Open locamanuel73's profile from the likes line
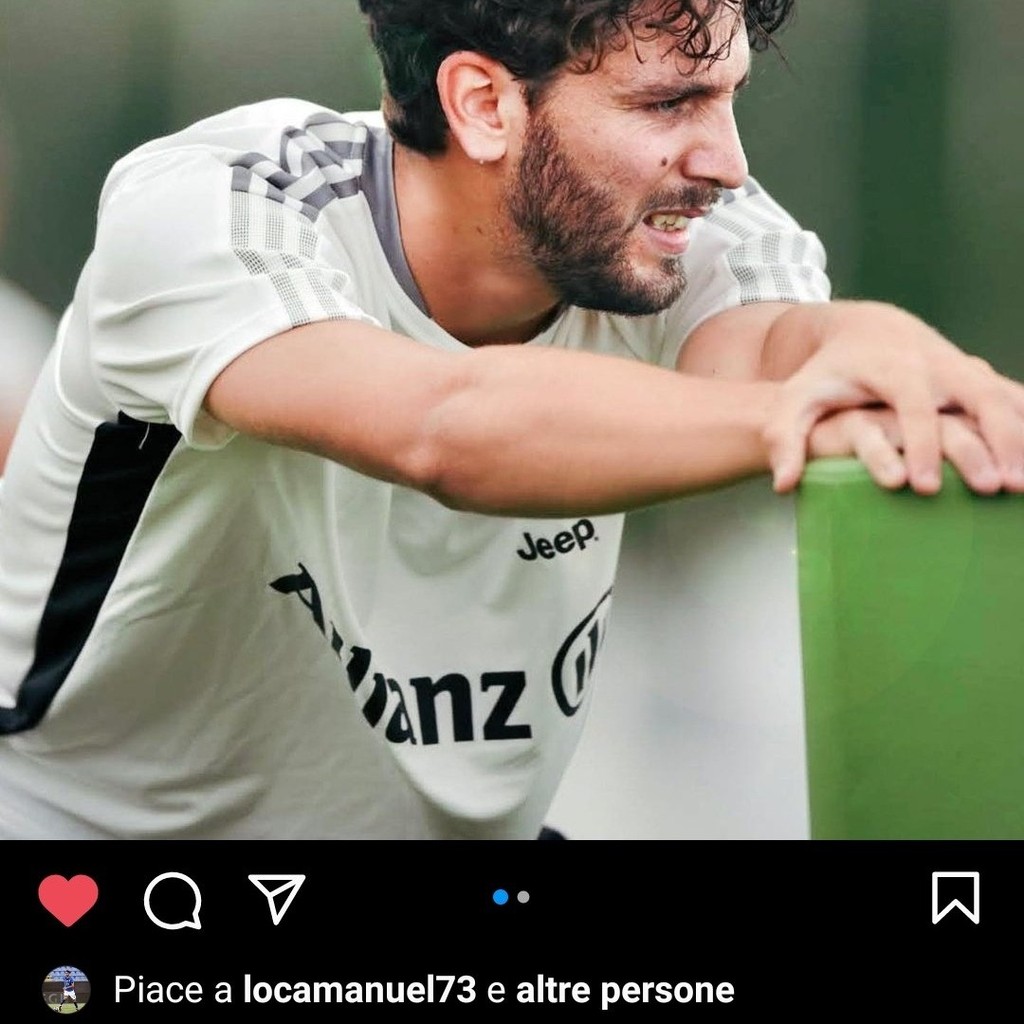The height and width of the screenshot is (1024, 1024). coord(360,990)
